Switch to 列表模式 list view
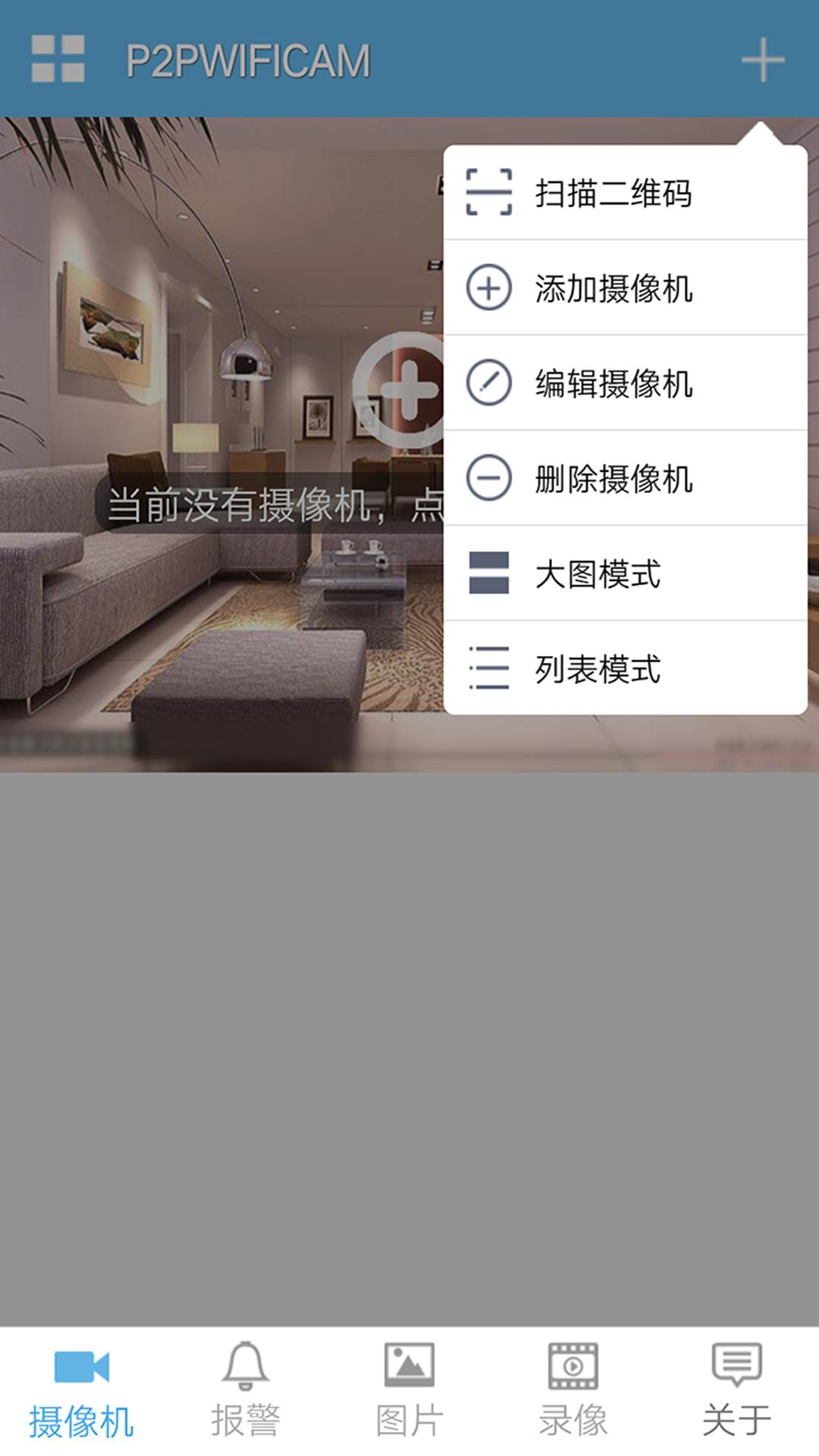The width and height of the screenshot is (819, 1456). point(625,669)
